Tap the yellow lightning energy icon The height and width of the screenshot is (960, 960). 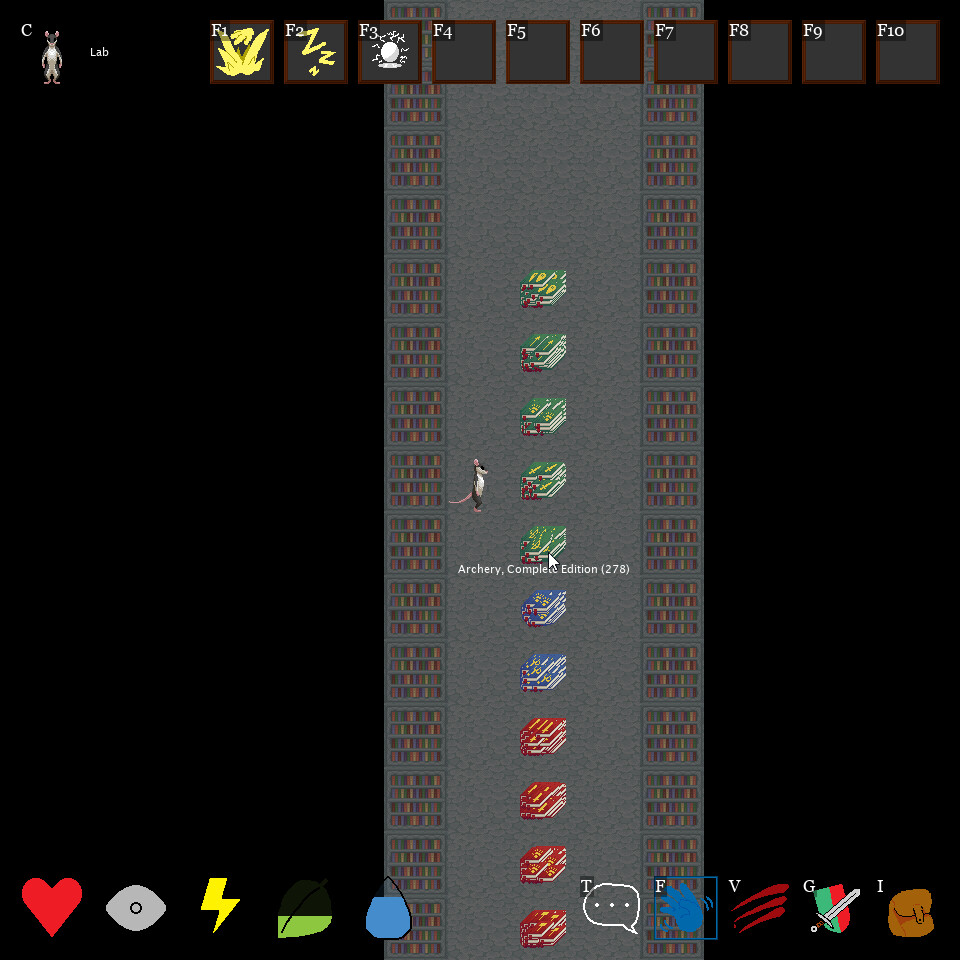pyautogui.click(x=219, y=905)
